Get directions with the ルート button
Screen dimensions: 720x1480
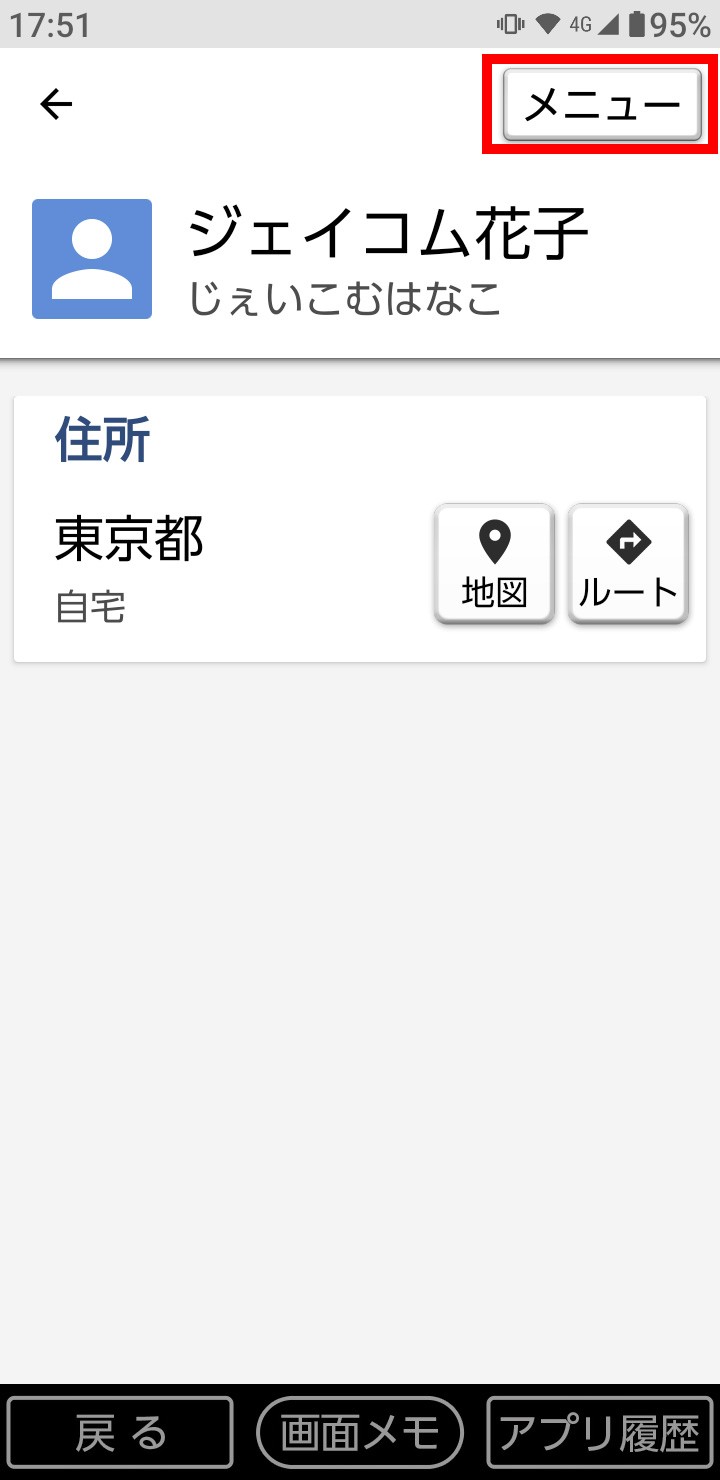click(x=628, y=565)
